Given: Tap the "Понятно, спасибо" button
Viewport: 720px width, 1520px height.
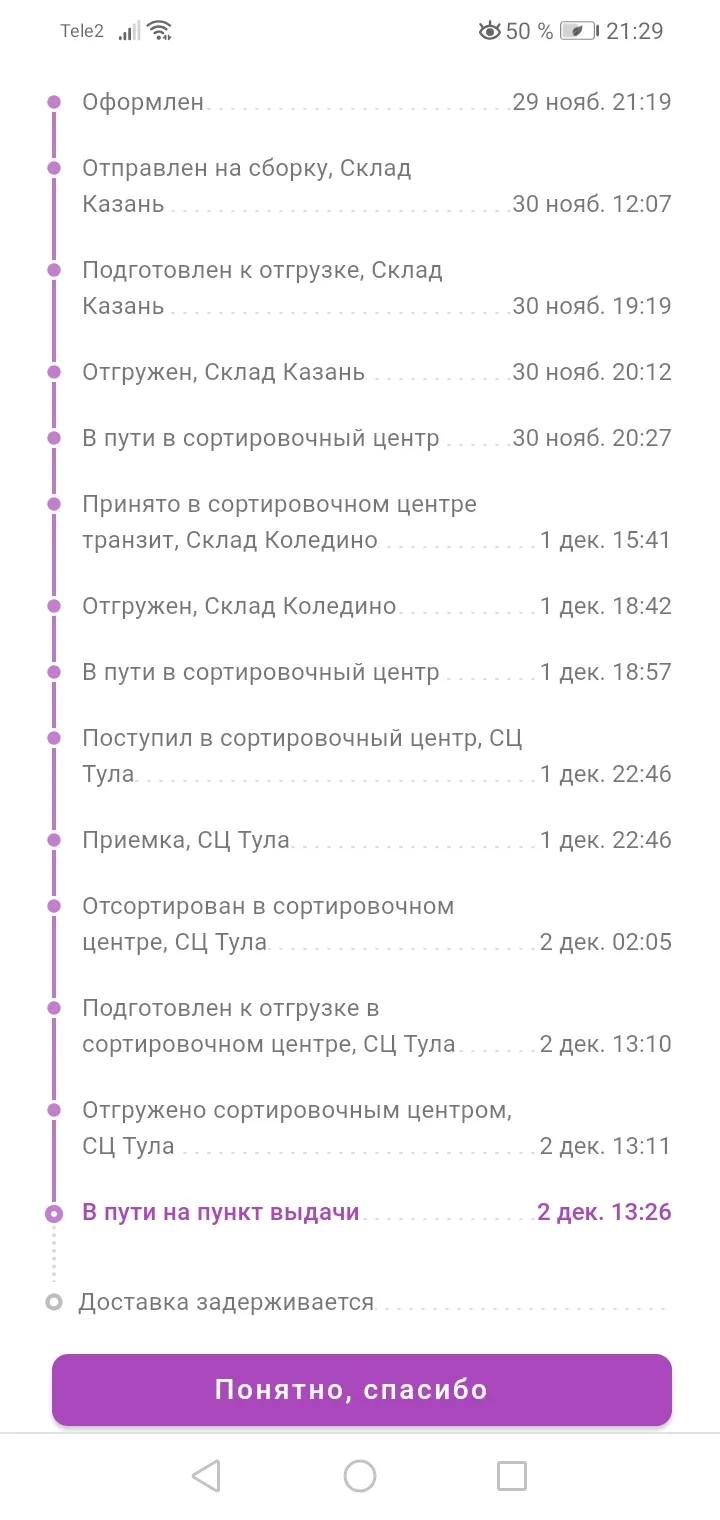Looking at the screenshot, I should [361, 1389].
